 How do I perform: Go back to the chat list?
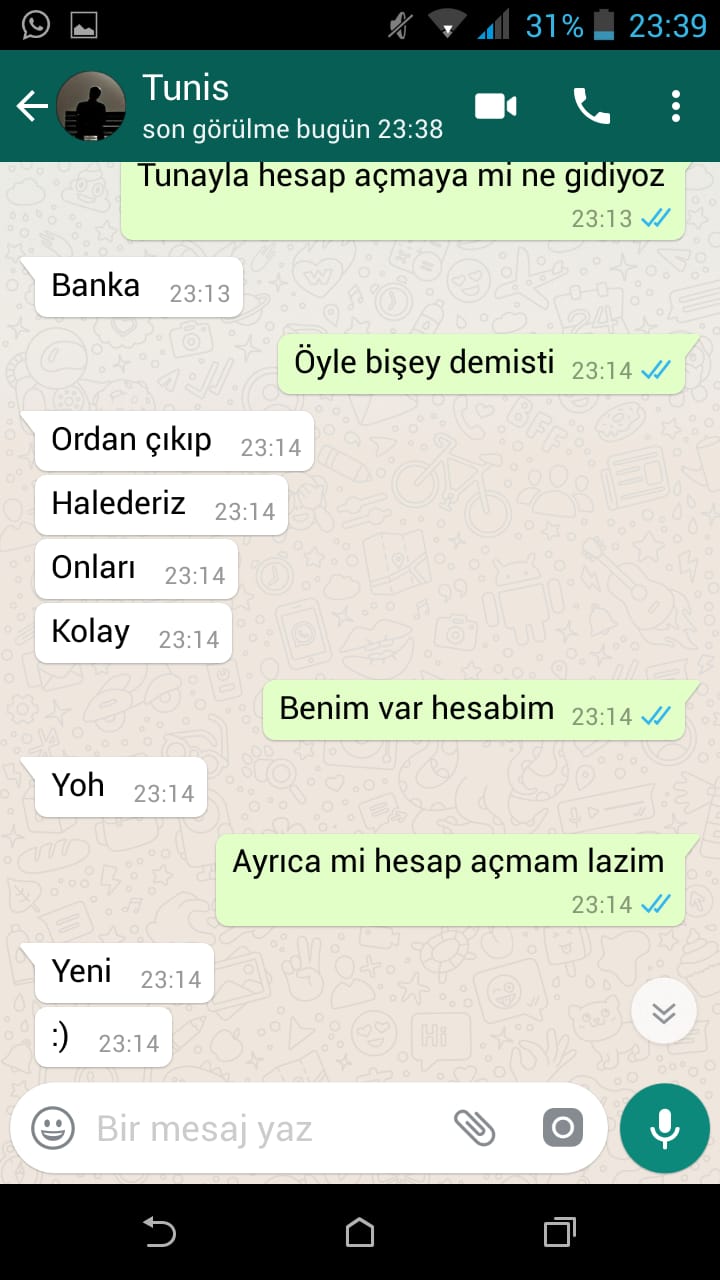coord(32,106)
